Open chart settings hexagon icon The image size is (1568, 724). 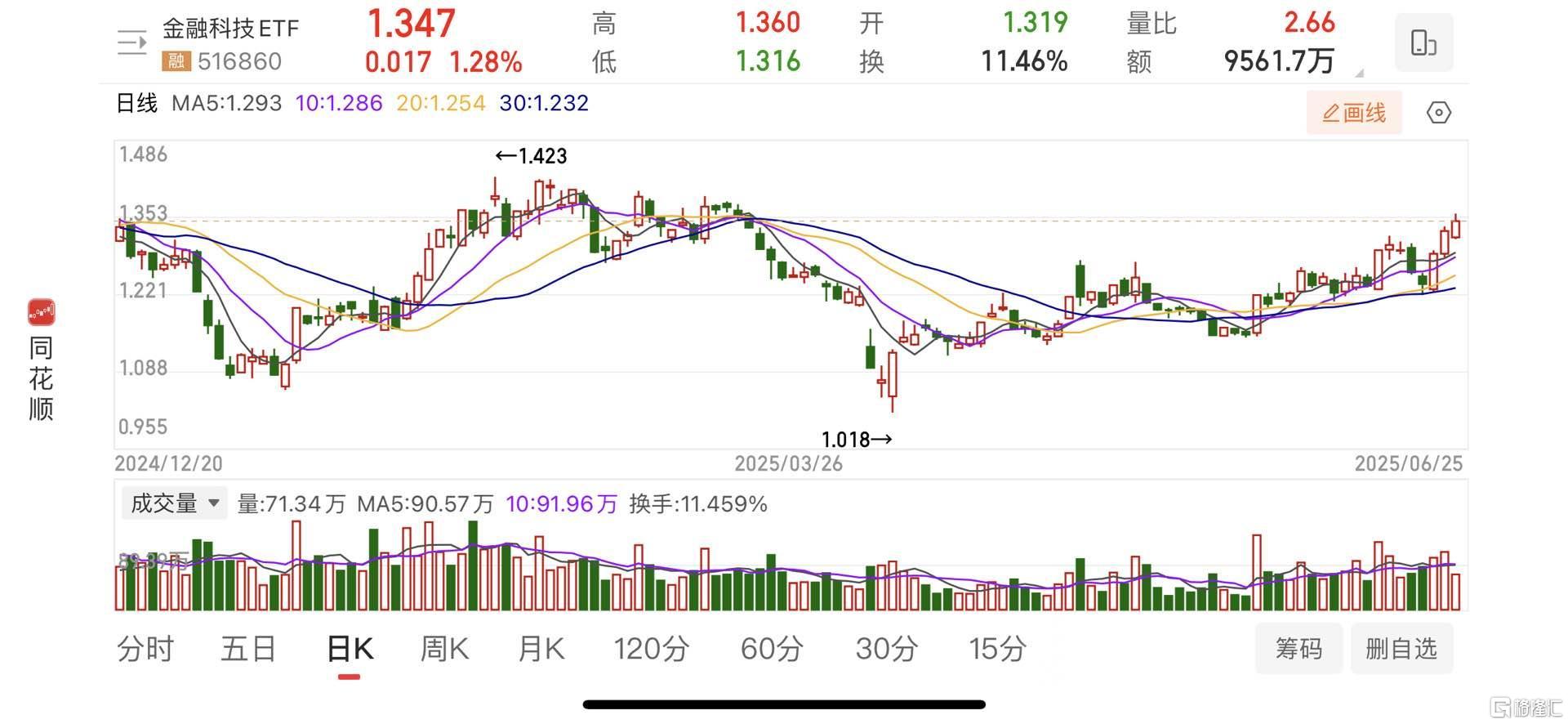pyautogui.click(x=1438, y=113)
